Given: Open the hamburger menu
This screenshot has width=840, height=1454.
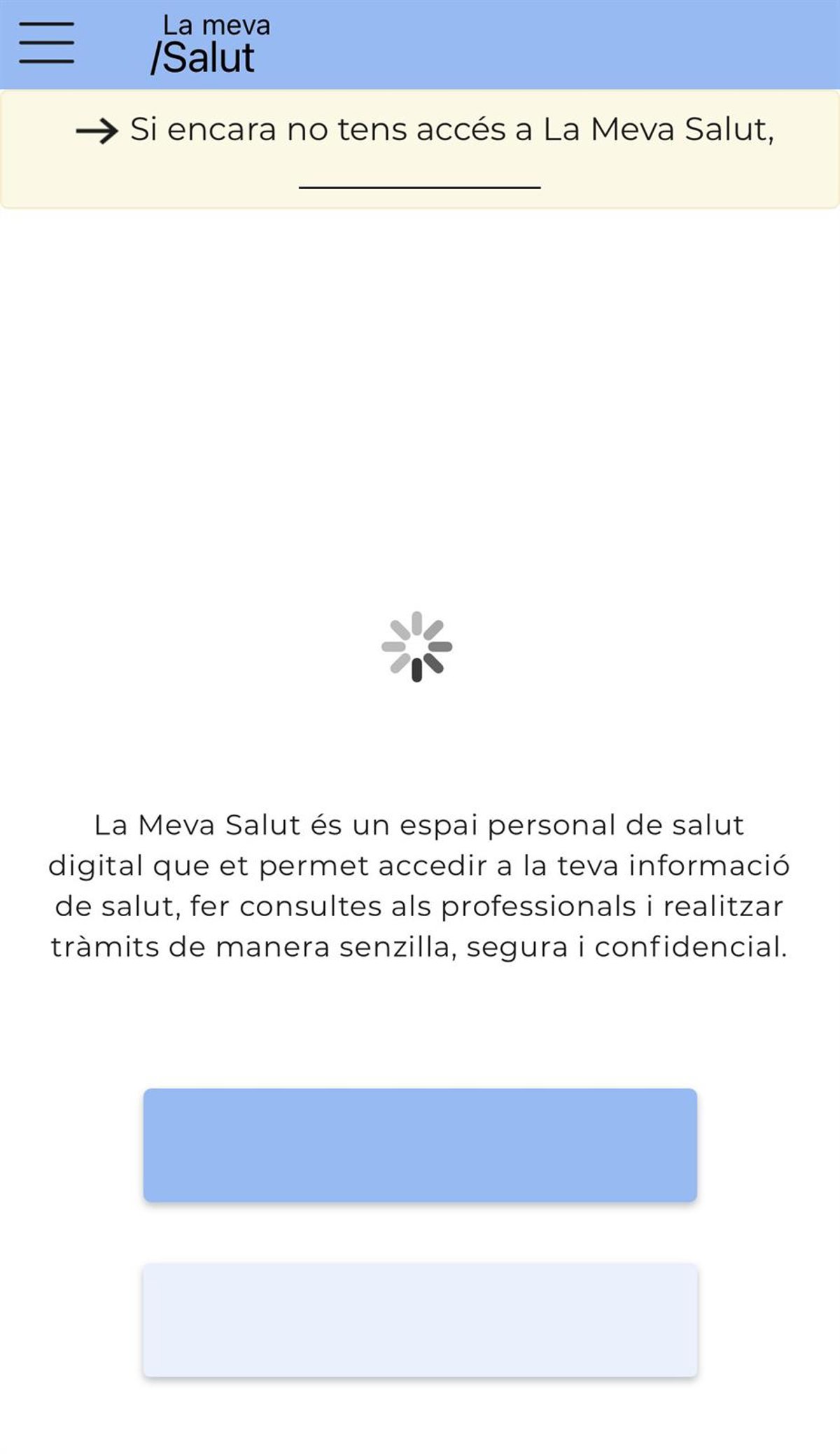Looking at the screenshot, I should pos(46,43).
